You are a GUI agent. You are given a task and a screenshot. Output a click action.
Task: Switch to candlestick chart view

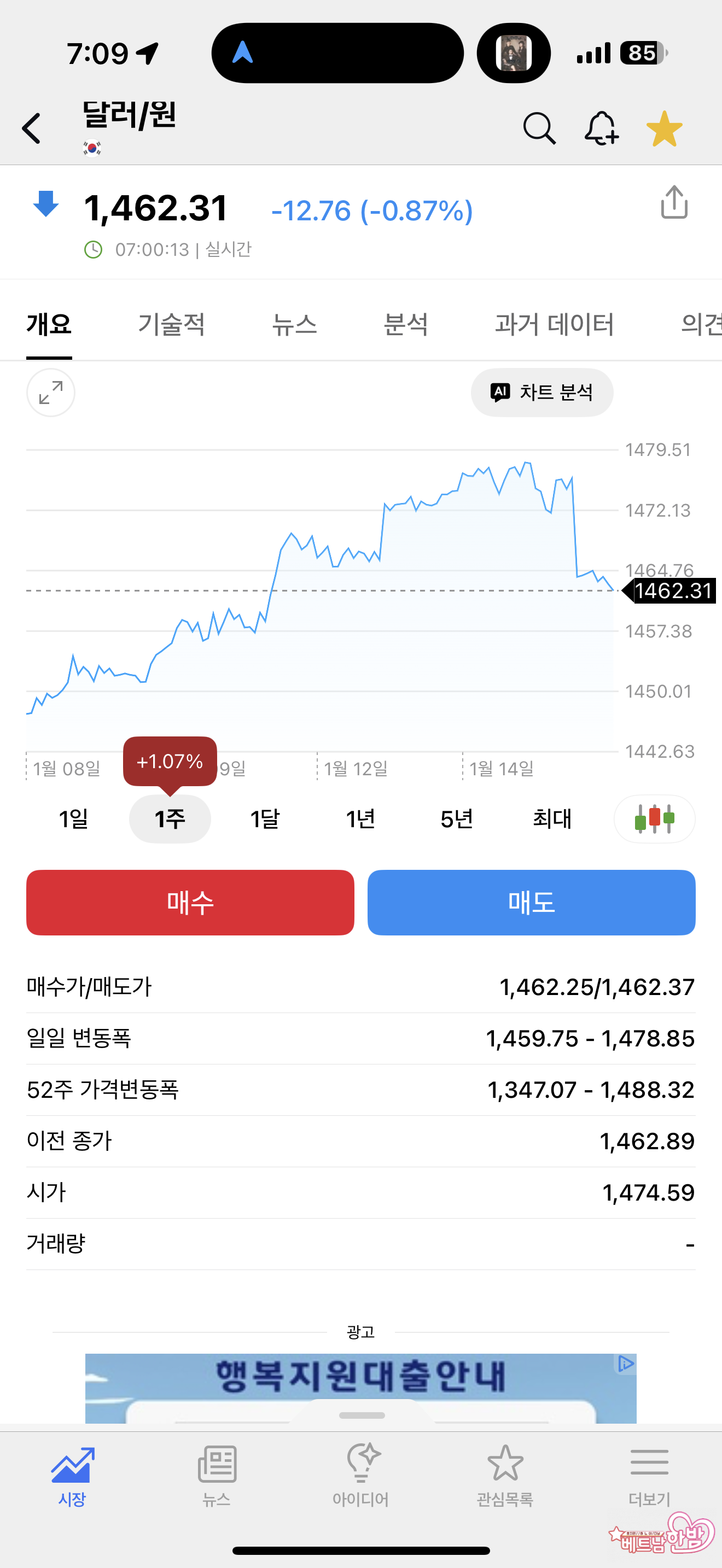pos(654,820)
